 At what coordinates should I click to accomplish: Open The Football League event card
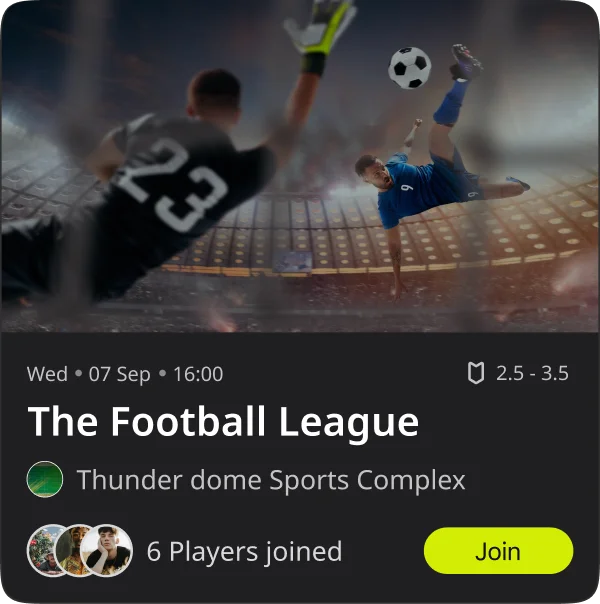[223, 422]
